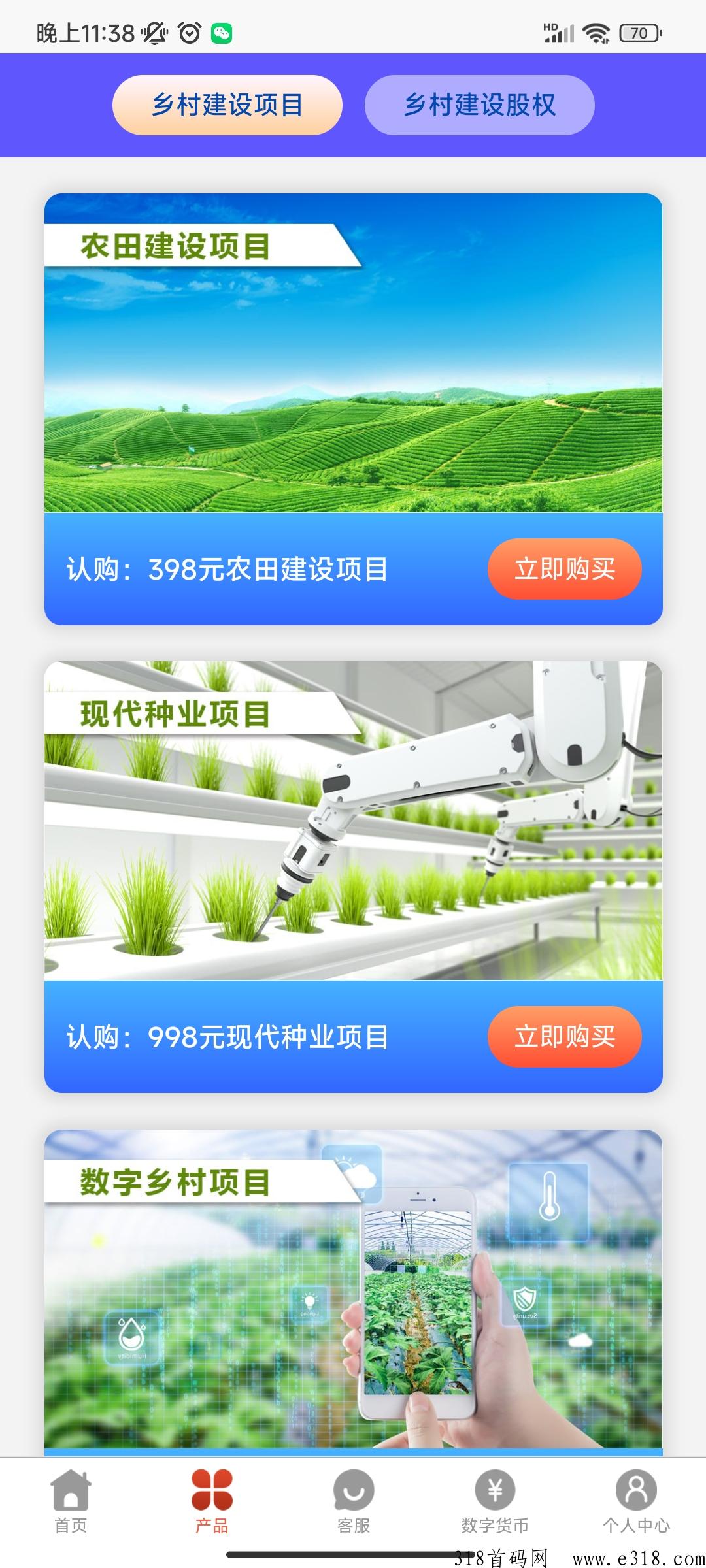Click 立即购买 for the 农田建设项目
706x1568 pixels.
pos(565,569)
